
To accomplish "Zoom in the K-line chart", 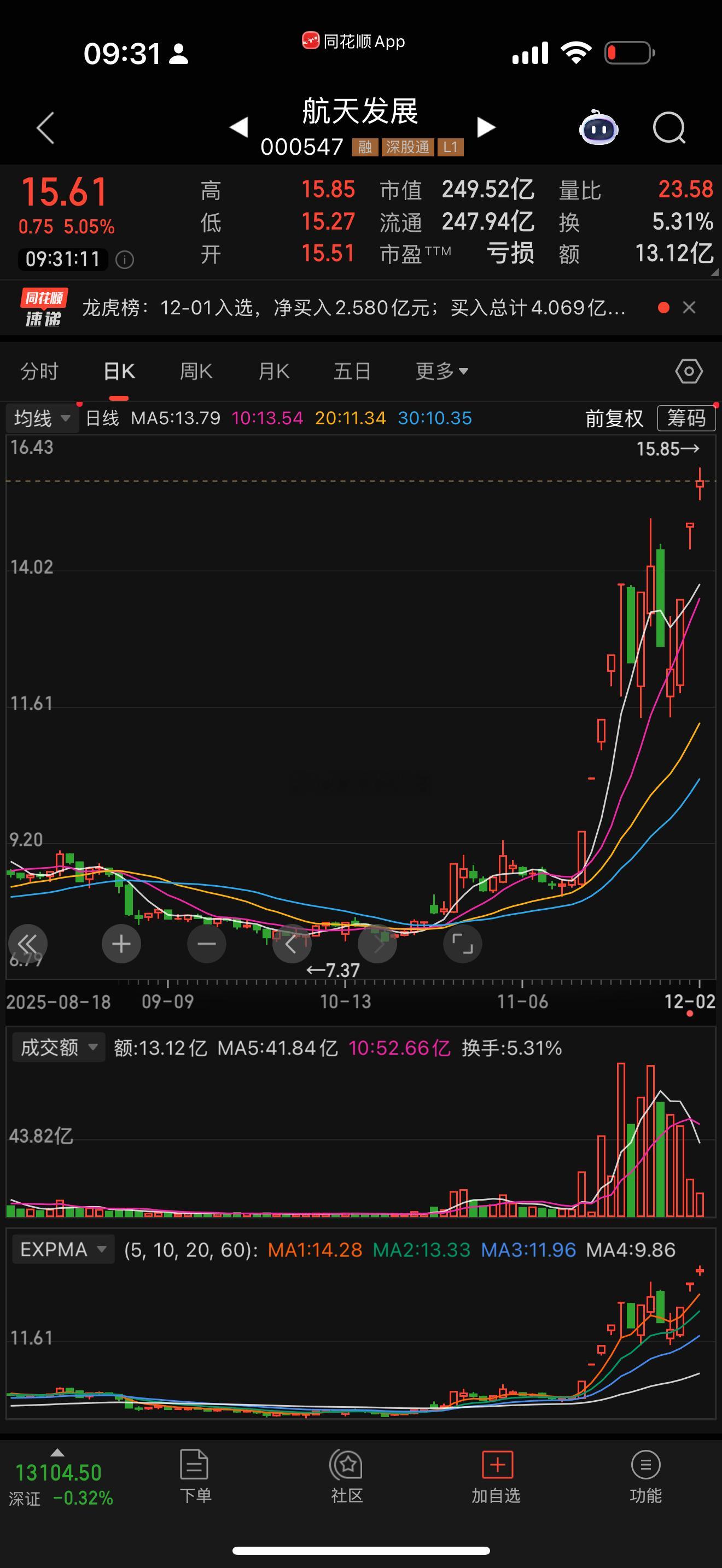I will point(121,944).
